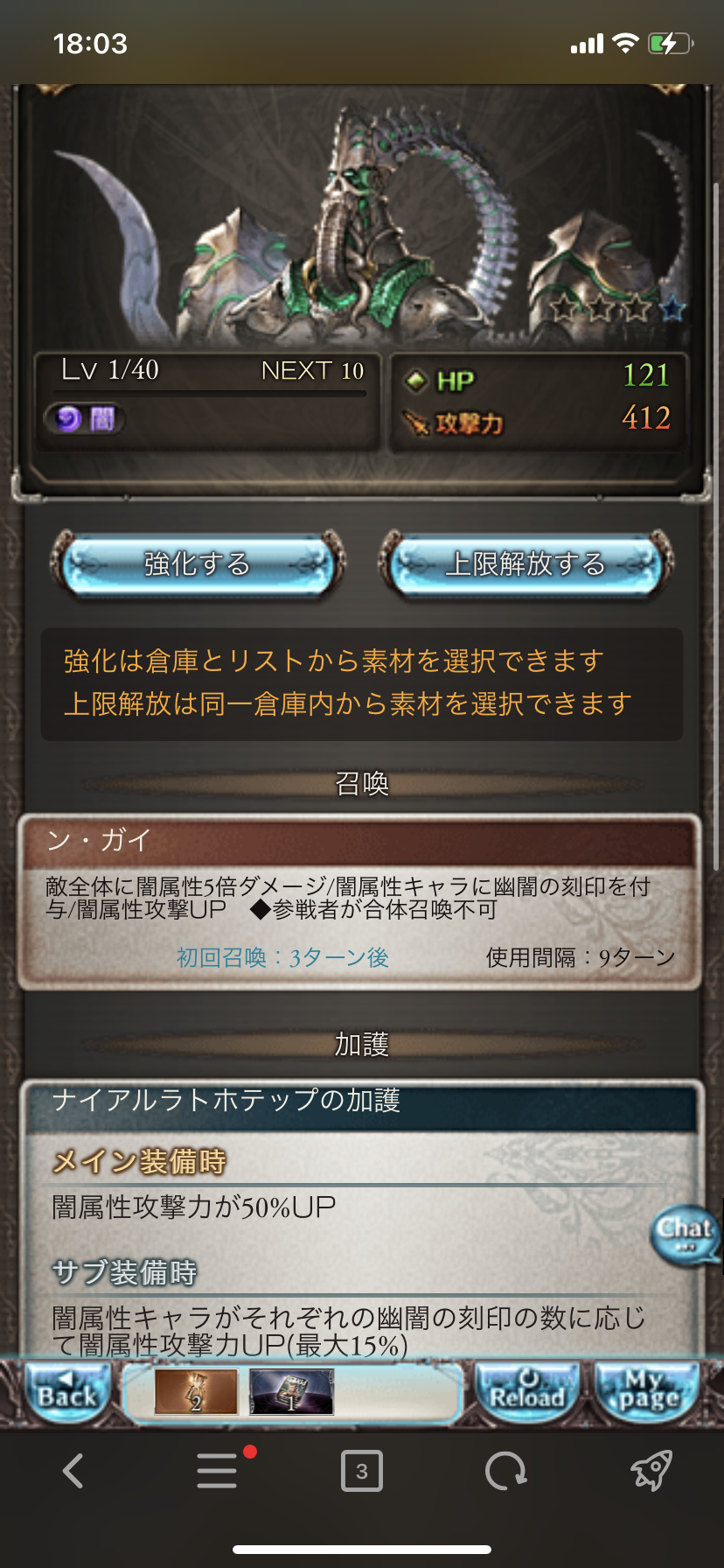724x1568 pixels.
Task: Open the Chat bubble
Action: click(685, 1233)
